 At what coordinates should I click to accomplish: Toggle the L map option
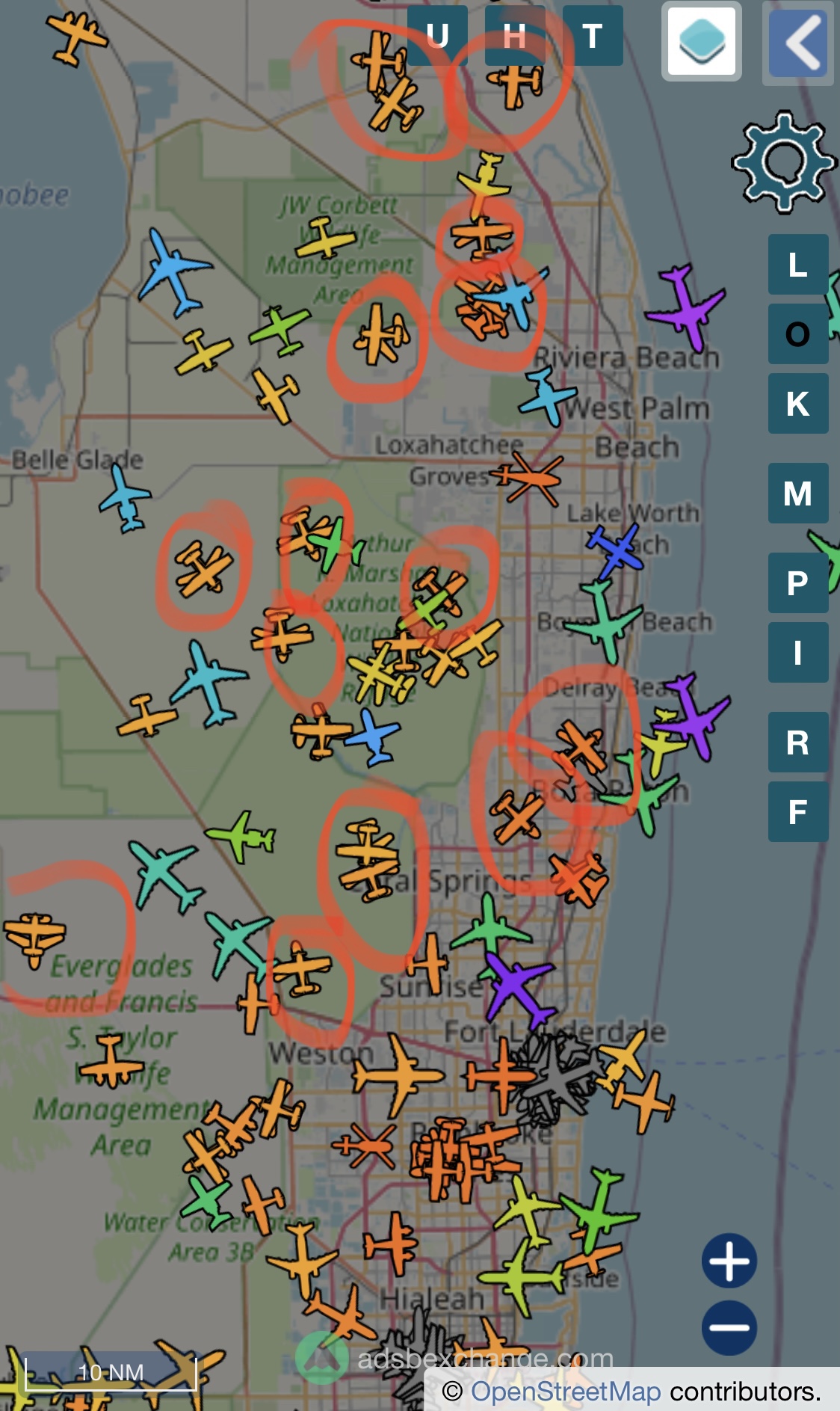pyautogui.click(x=798, y=264)
